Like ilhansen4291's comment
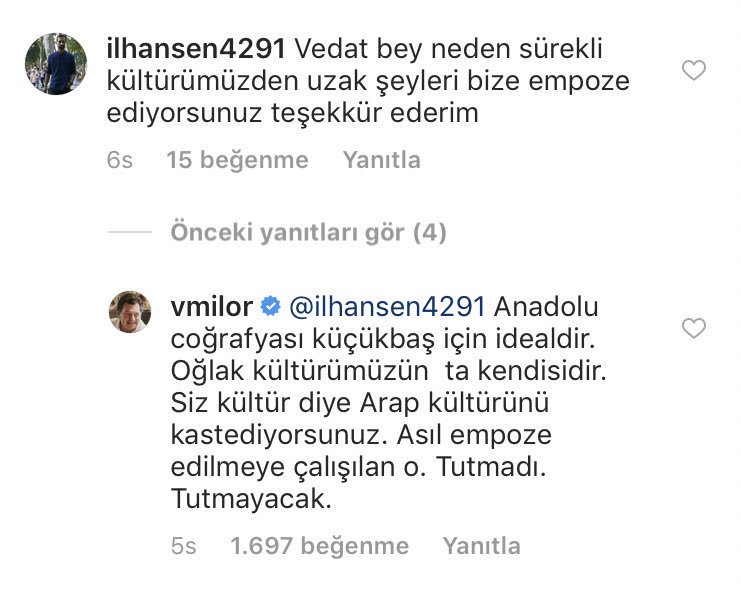The image size is (741, 589). pos(693,71)
